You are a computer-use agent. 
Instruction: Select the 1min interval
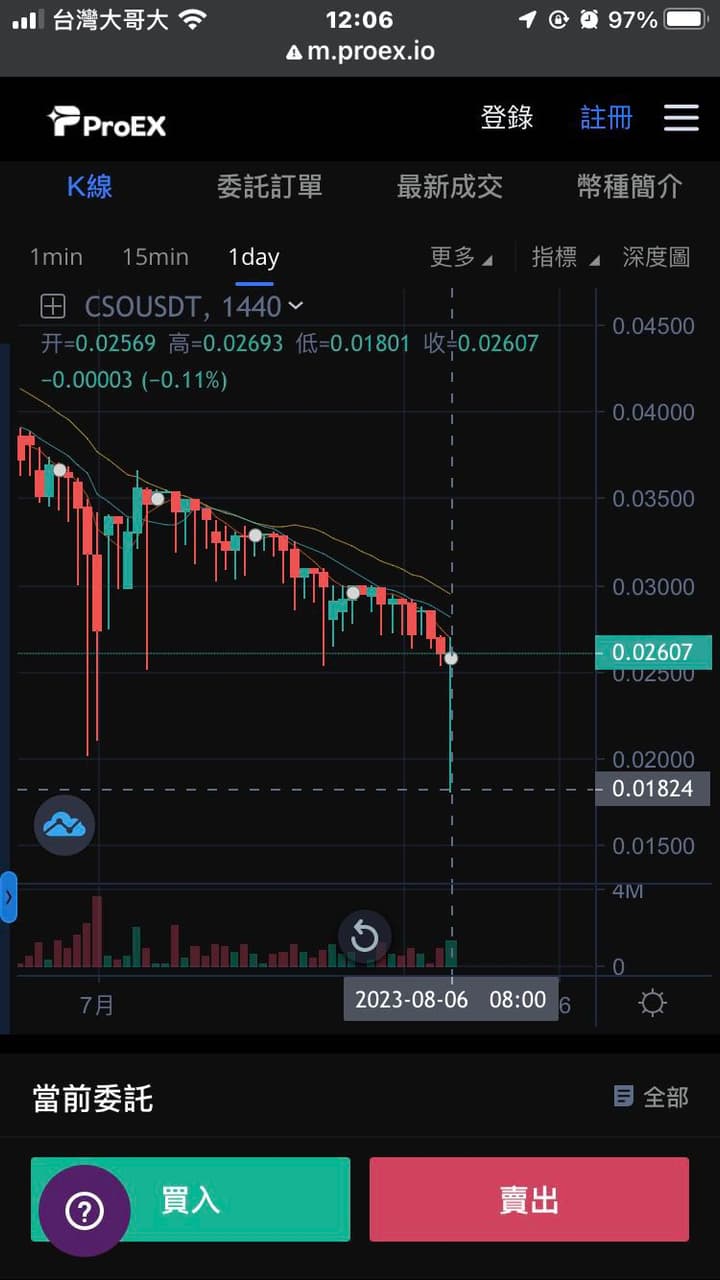tap(56, 257)
